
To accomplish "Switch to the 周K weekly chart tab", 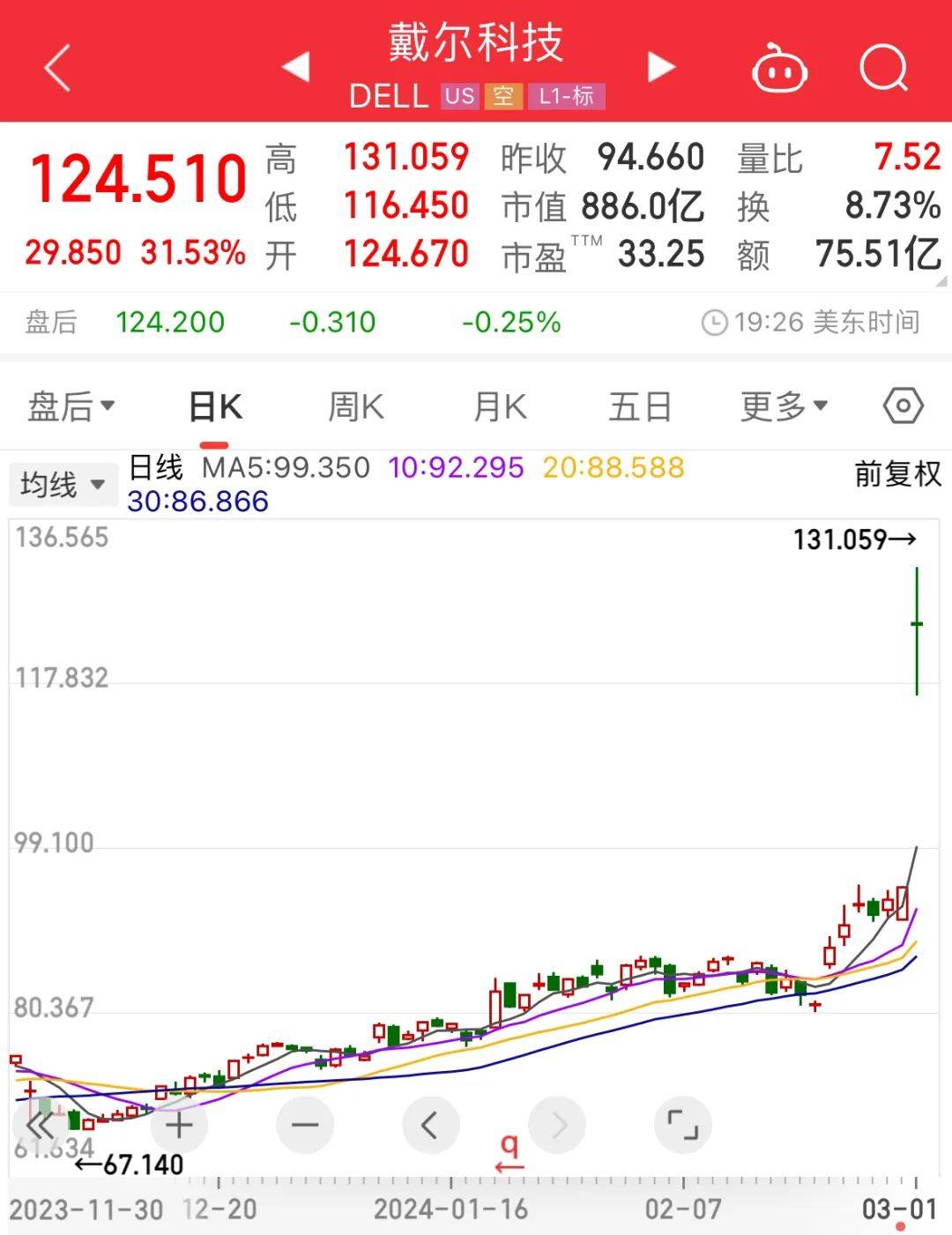I will [354, 405].
